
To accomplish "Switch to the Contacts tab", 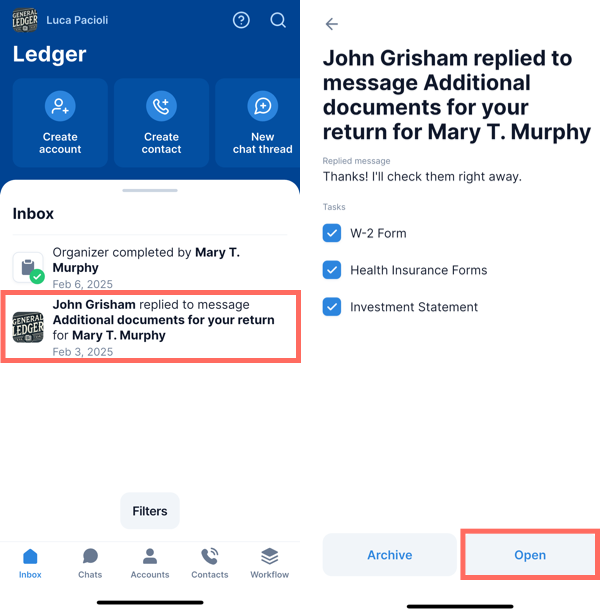I will pos(209,563).
